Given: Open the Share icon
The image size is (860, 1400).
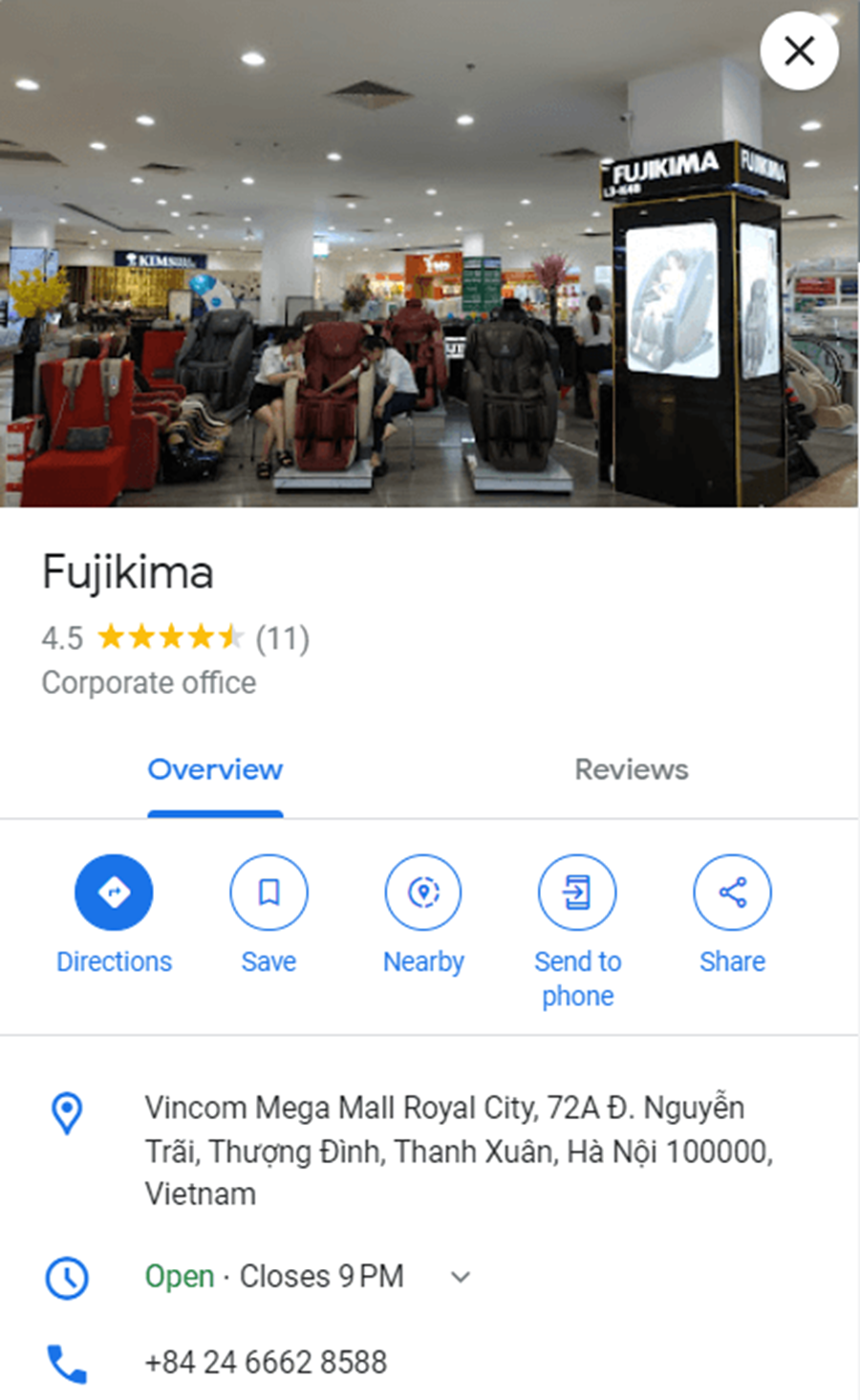Looking at the screenshot, I should point(732,892).
